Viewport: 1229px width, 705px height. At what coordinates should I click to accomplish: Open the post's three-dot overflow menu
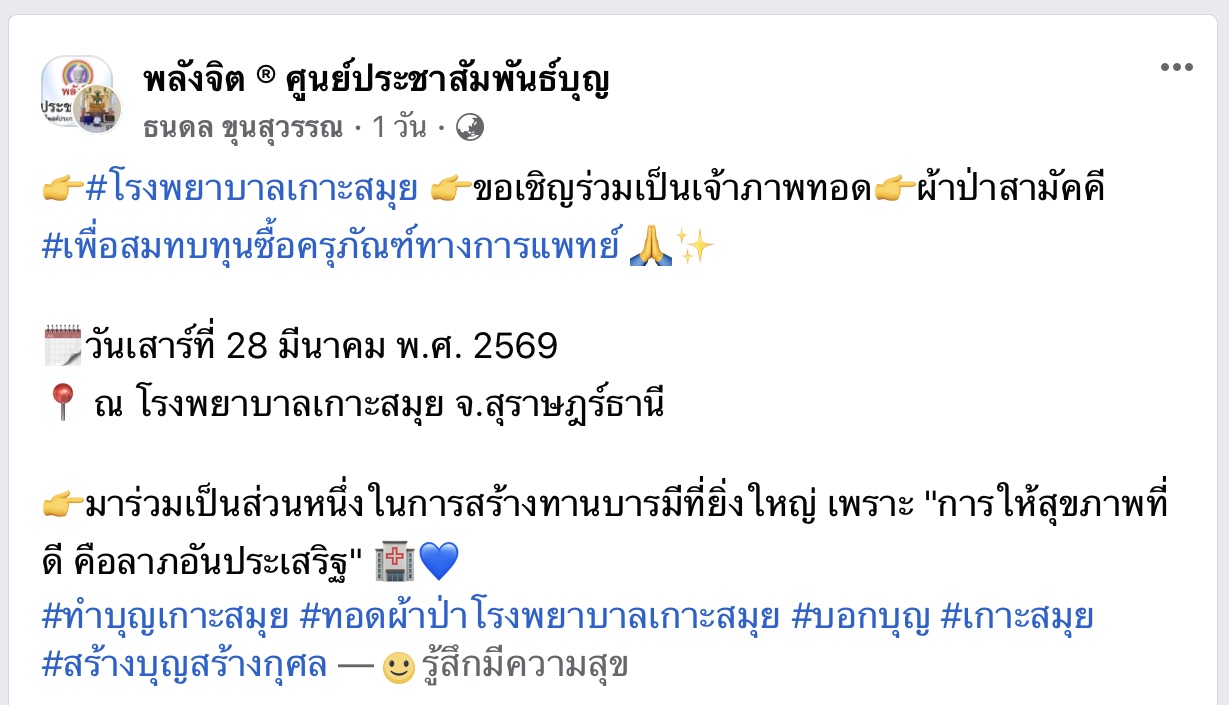pos(1176,68)
